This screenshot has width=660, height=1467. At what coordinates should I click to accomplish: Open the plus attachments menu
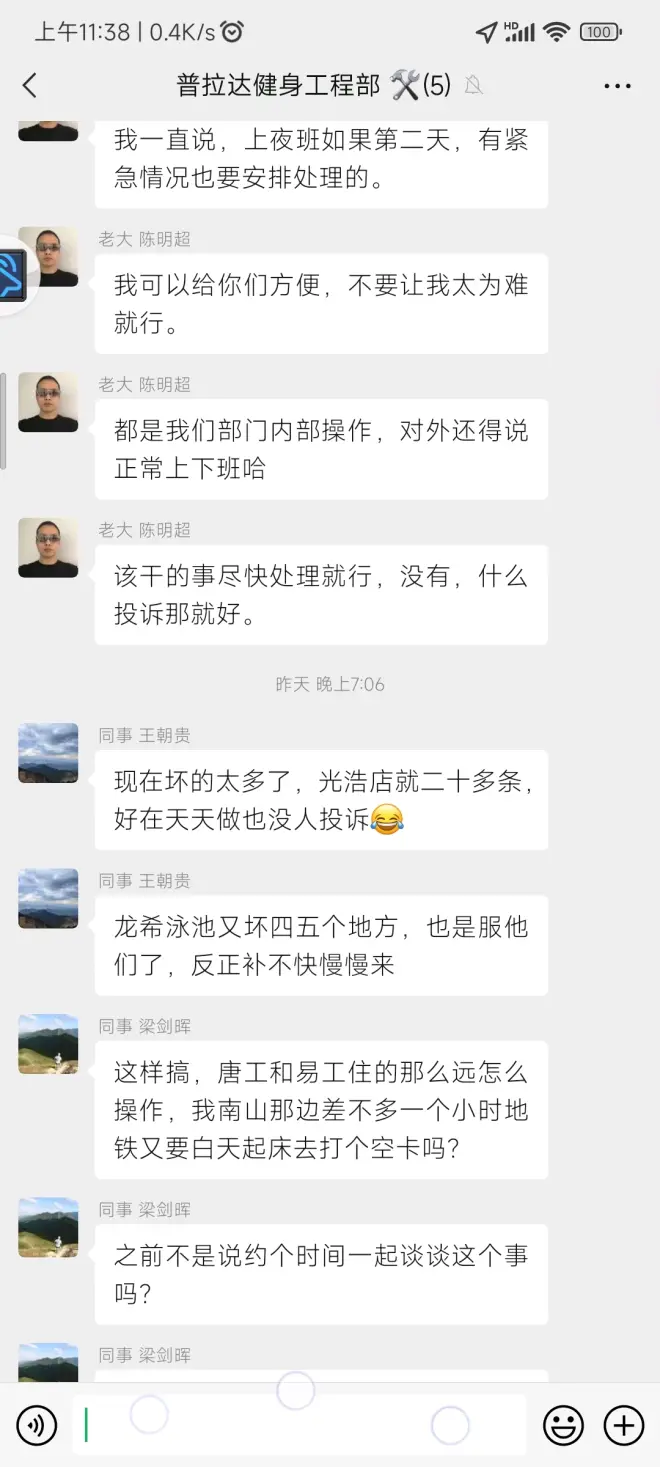point(624,1425)
